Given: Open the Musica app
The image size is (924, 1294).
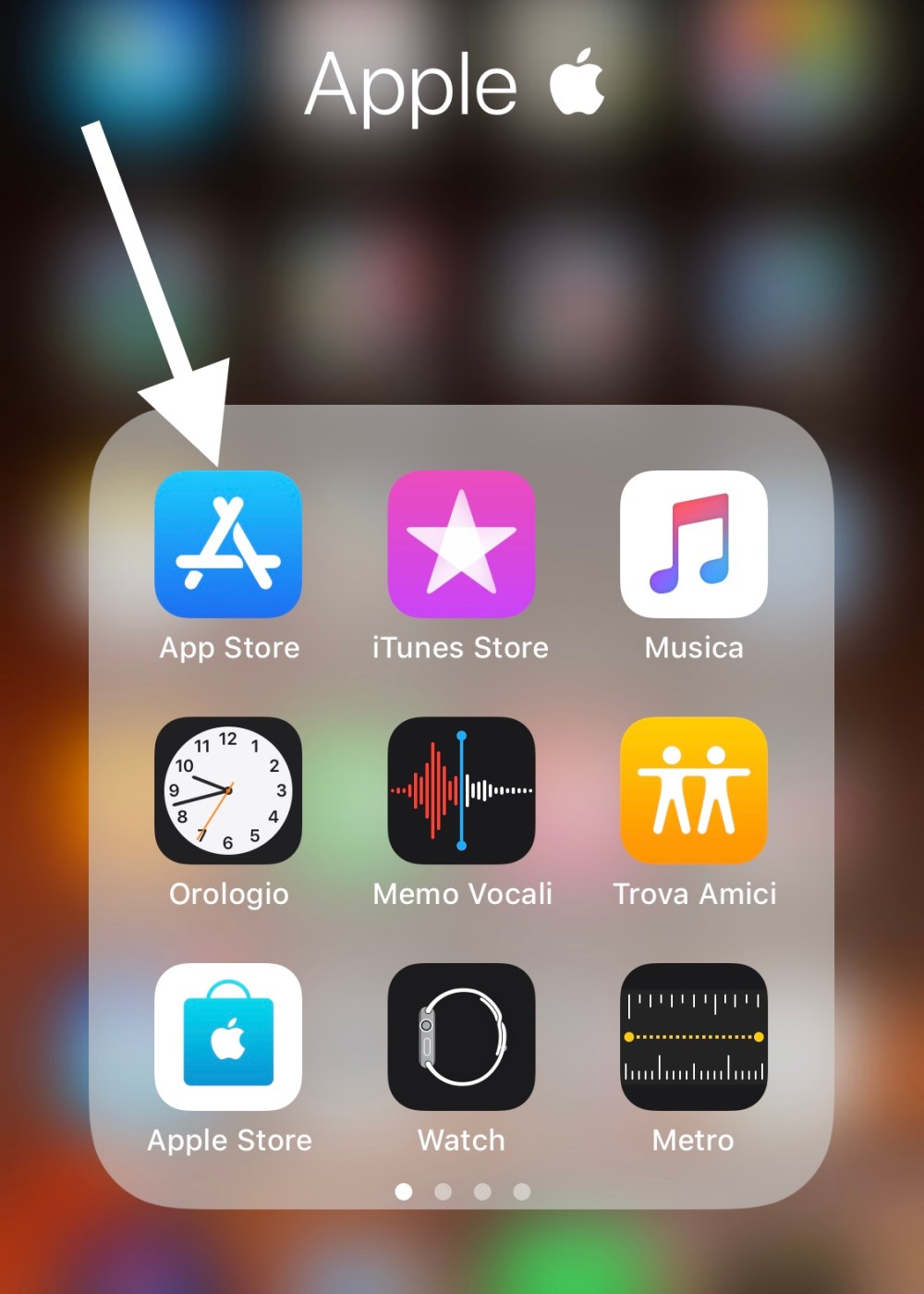Looking at the screenshot, I should (694, 544).
